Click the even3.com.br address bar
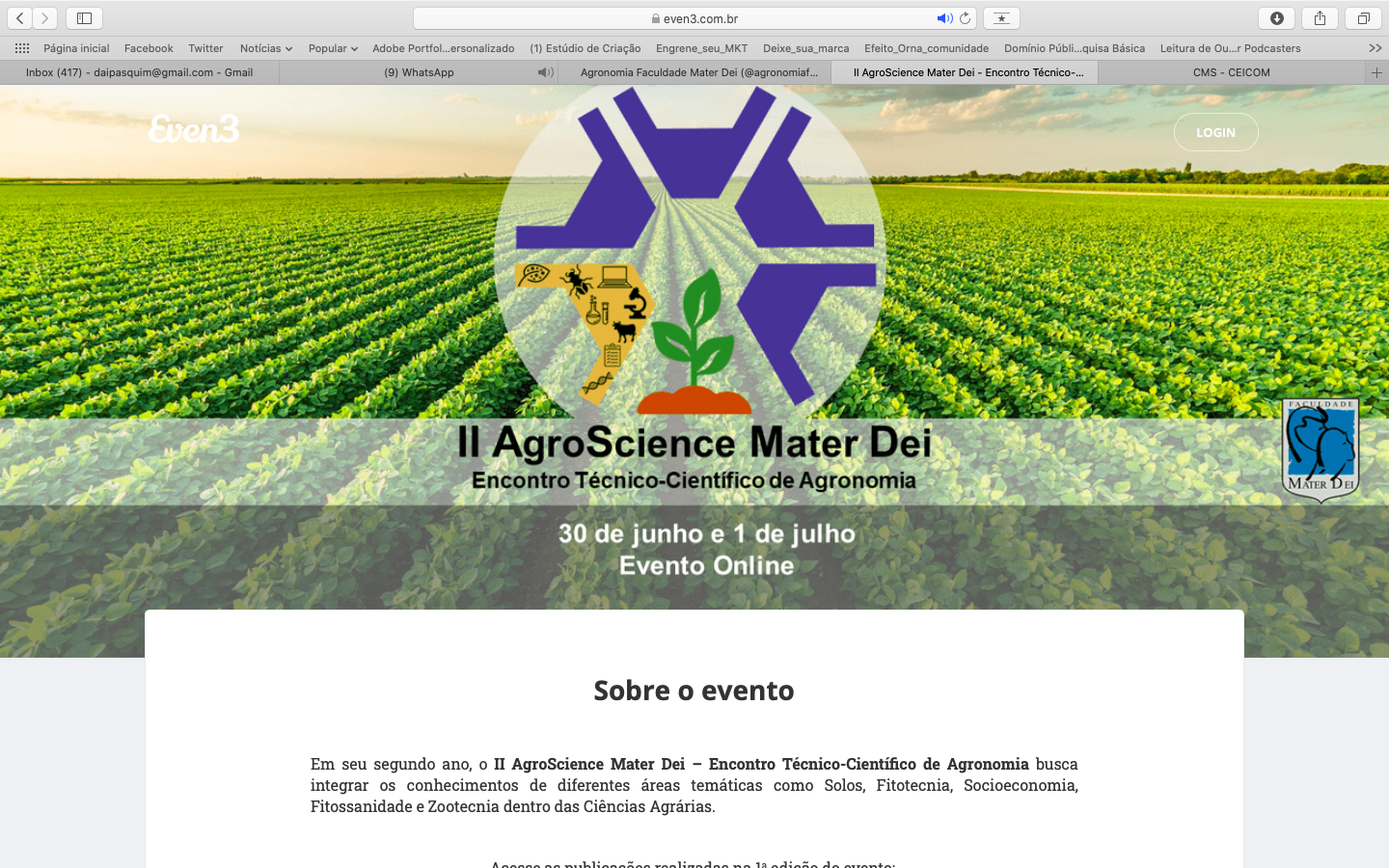Image resolution: width=1389 pixels, height=868 pixels. pyautogui.click(x=694, y=18)
